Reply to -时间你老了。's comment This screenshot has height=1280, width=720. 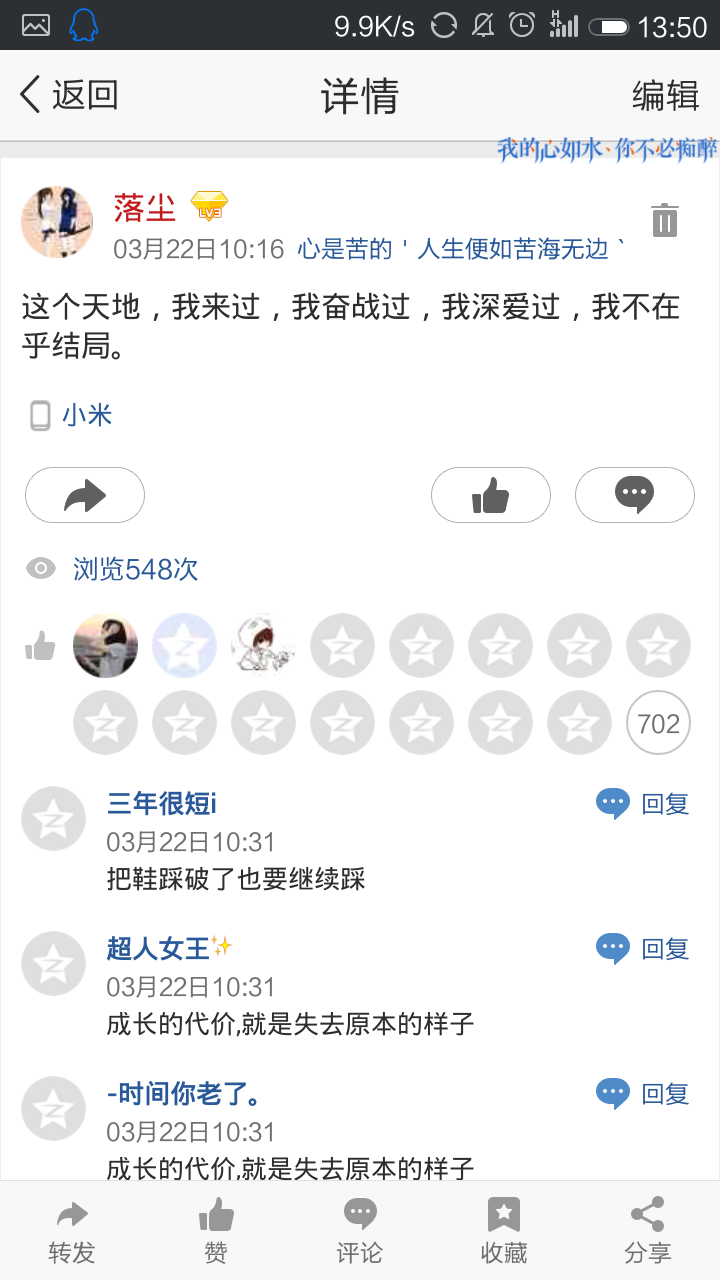(643, 1093)
